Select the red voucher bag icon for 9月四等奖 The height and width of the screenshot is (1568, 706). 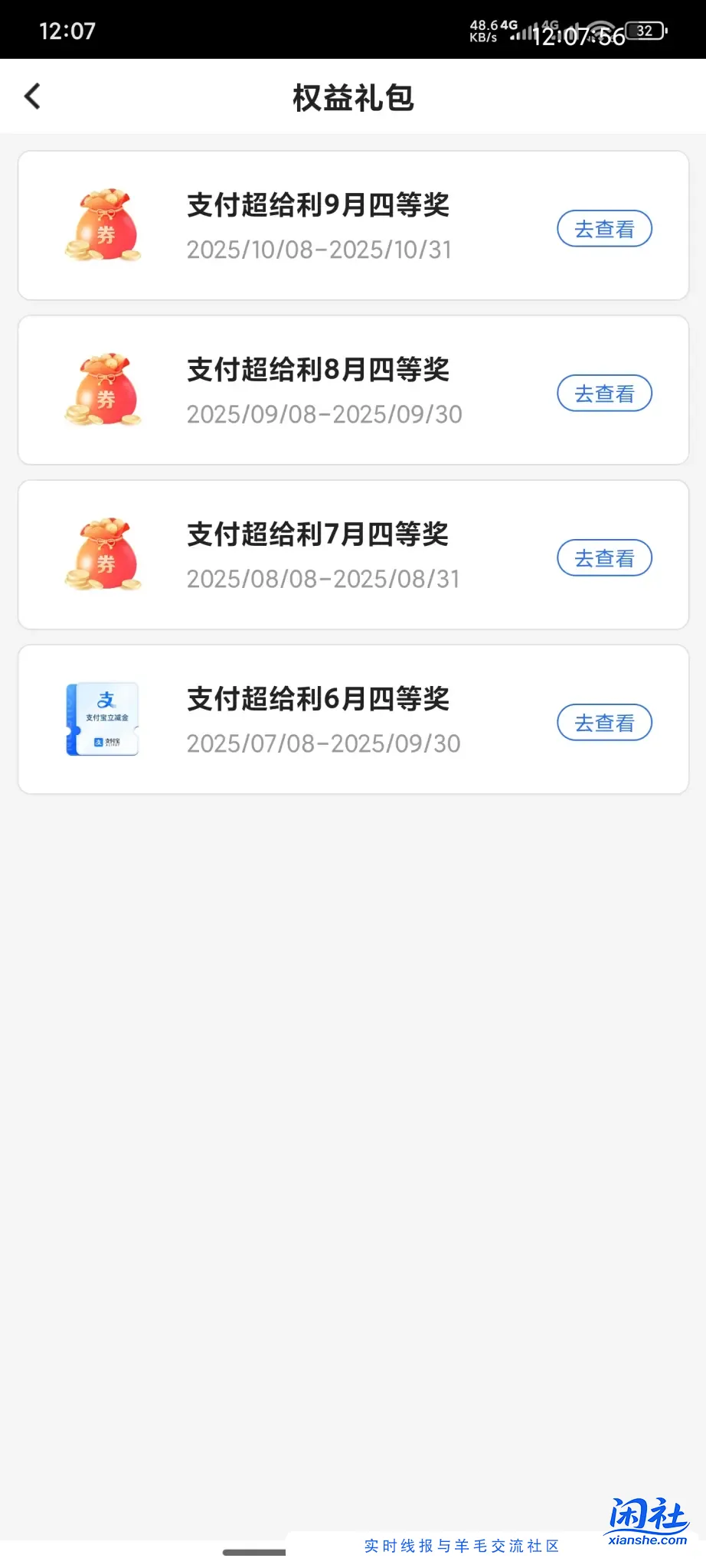tap(103, 226)
